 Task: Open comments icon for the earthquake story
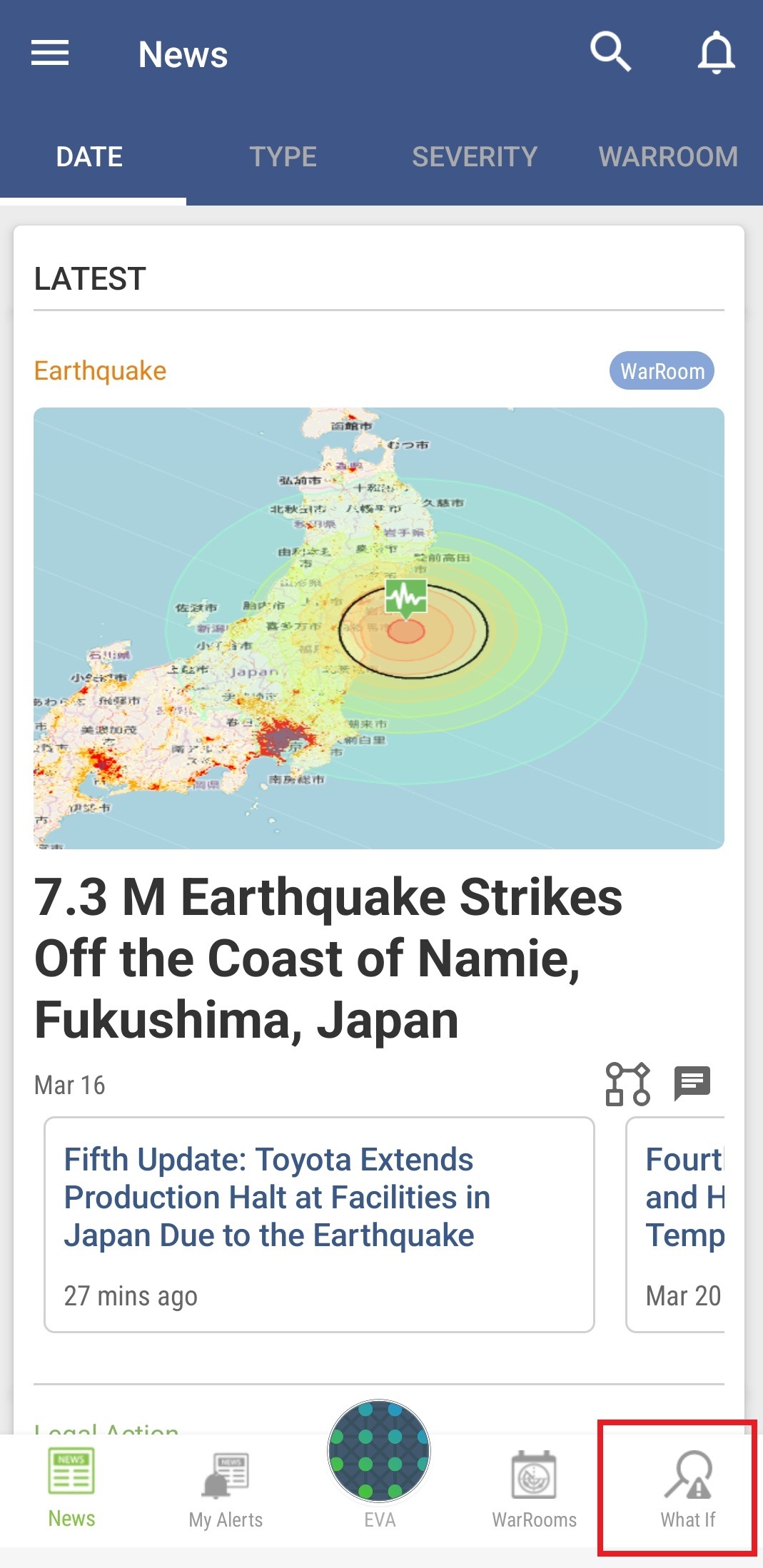coord(692,1084)
